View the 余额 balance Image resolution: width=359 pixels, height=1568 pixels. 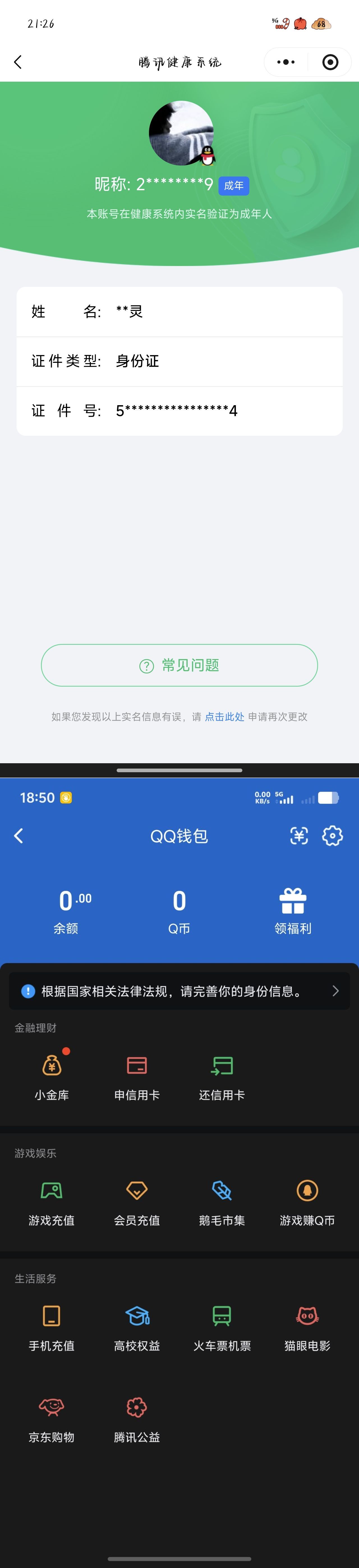click(66, 911)
